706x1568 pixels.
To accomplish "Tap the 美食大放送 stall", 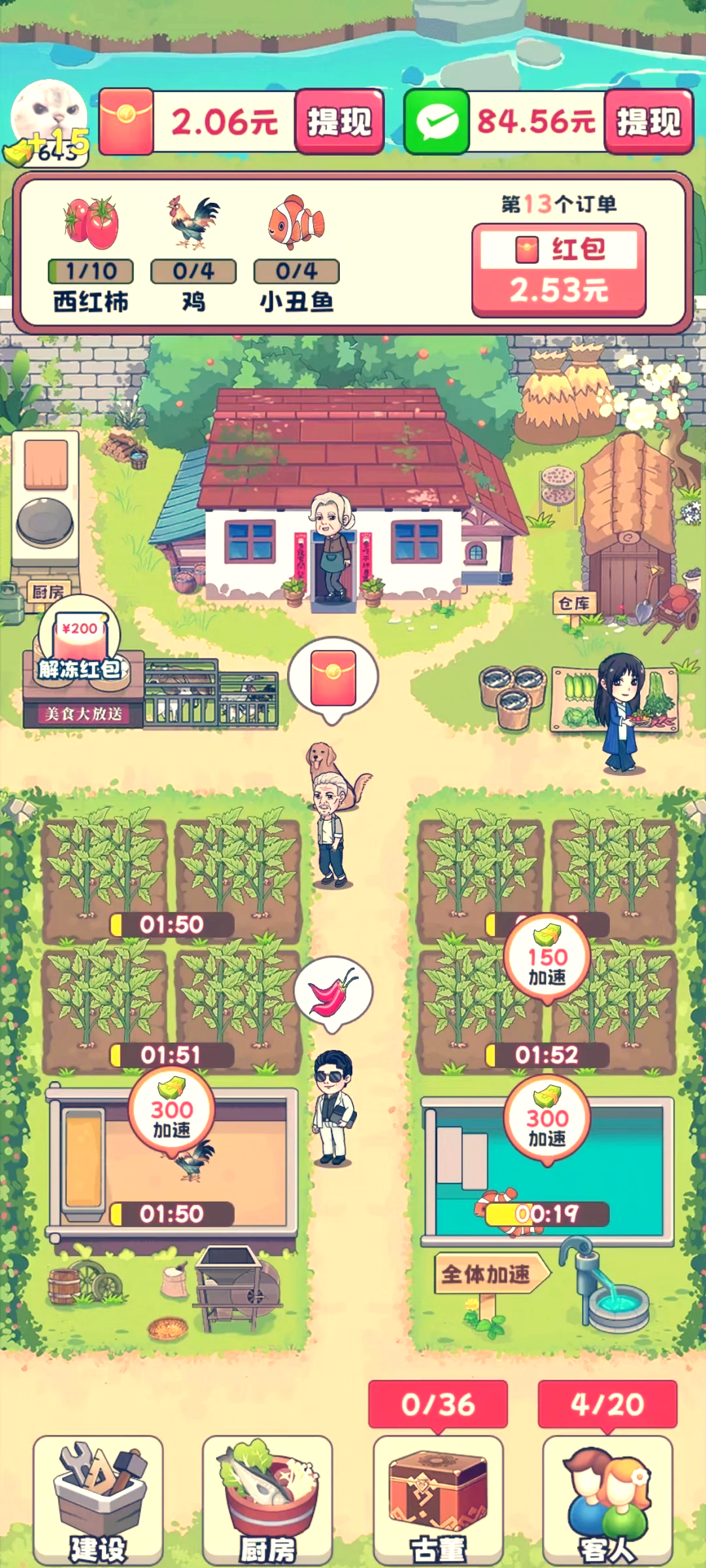I will (x=83, y=712).
